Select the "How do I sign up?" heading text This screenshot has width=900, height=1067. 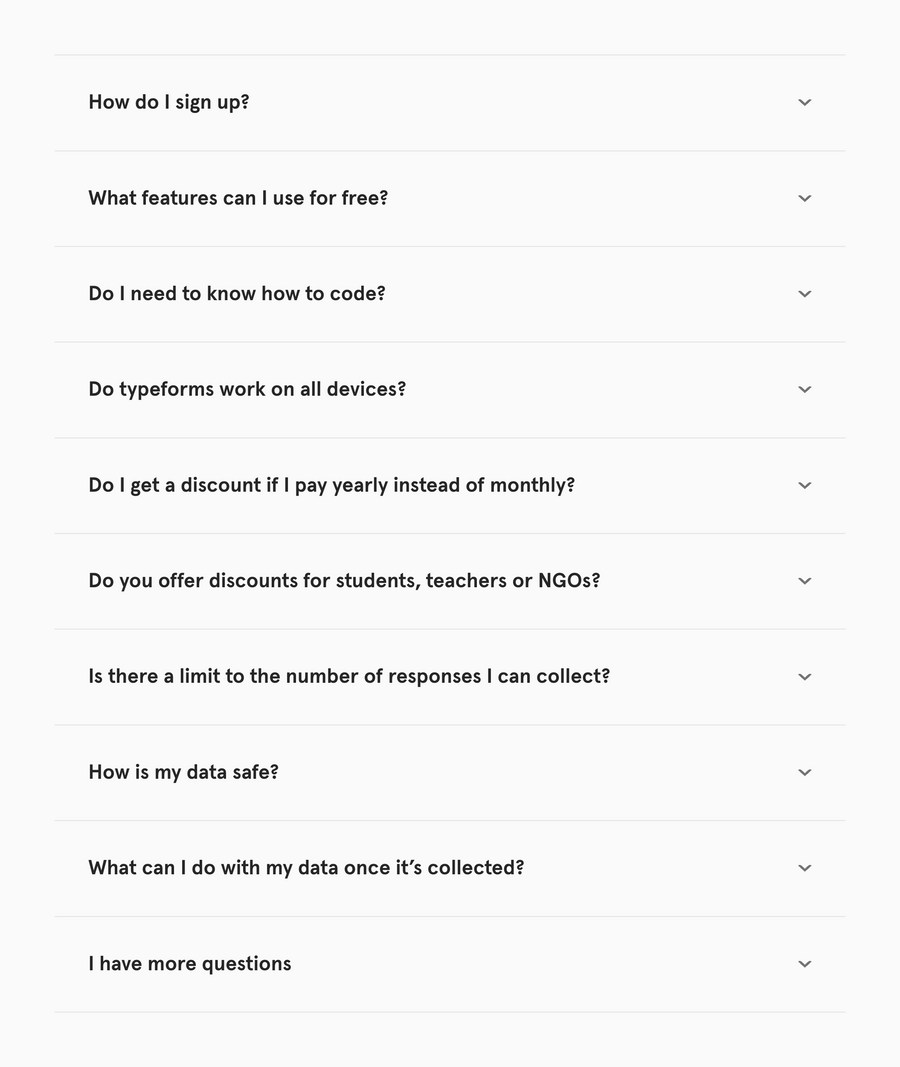point(168,102)
